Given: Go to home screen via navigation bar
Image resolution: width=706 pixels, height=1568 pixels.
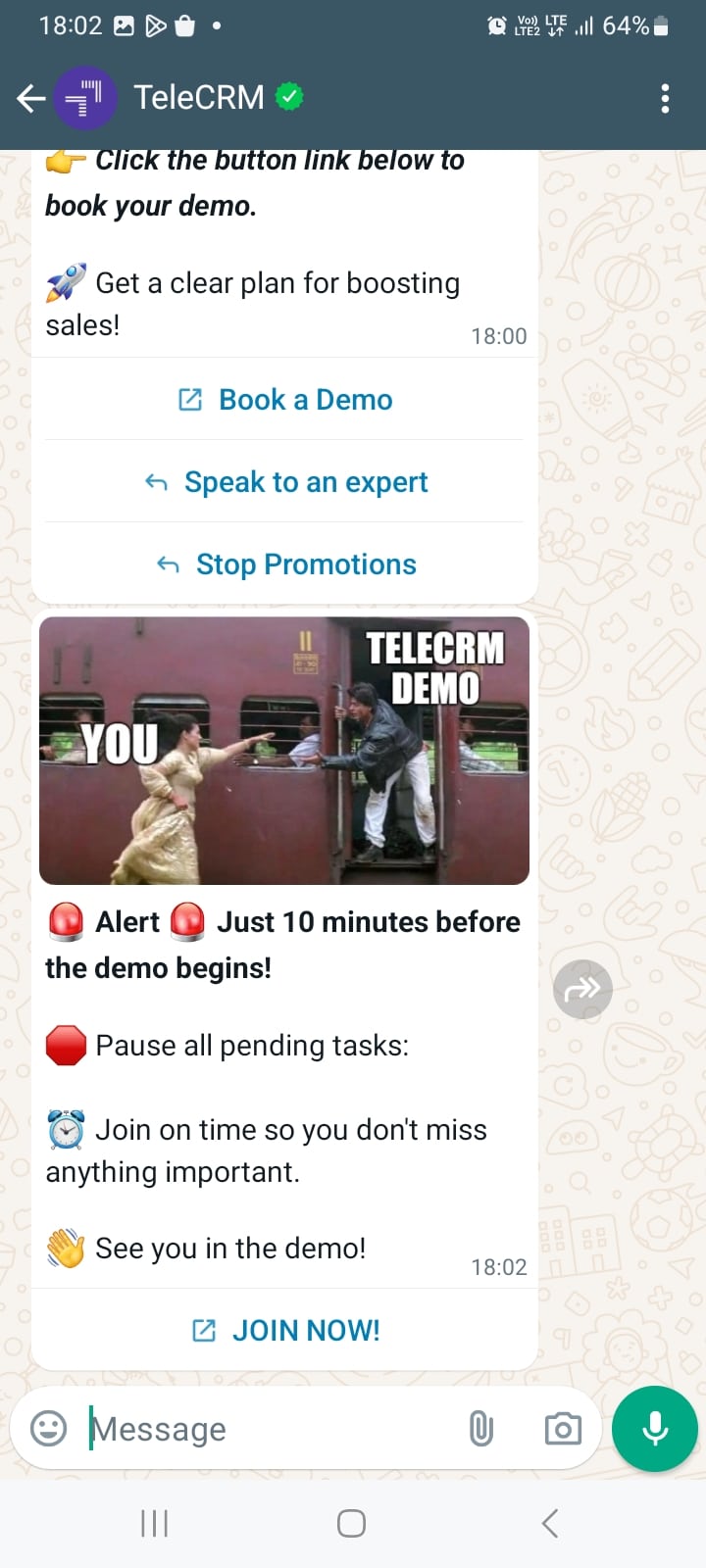Looking at the screenshot, I should pos(351,1523).
